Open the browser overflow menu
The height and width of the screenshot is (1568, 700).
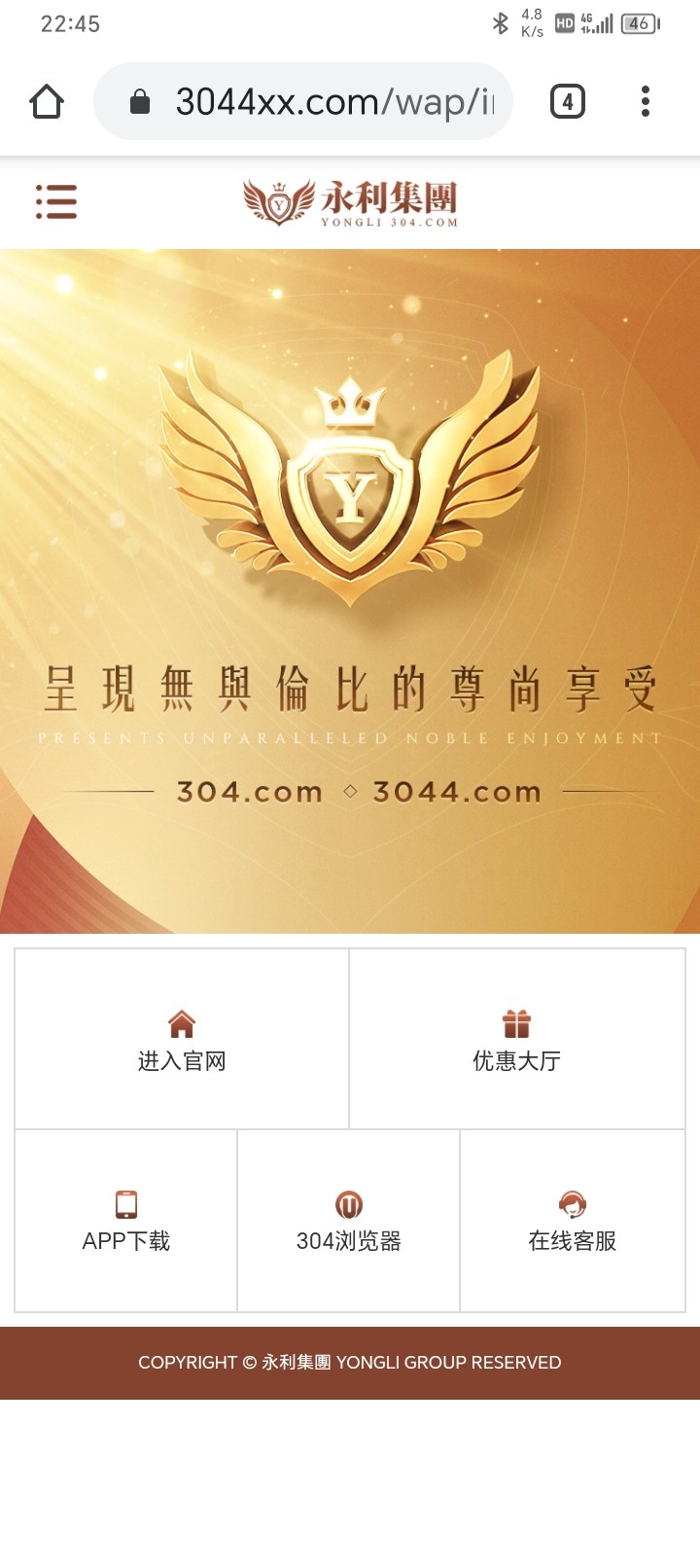pyautogui.click(x=646, y=101)
